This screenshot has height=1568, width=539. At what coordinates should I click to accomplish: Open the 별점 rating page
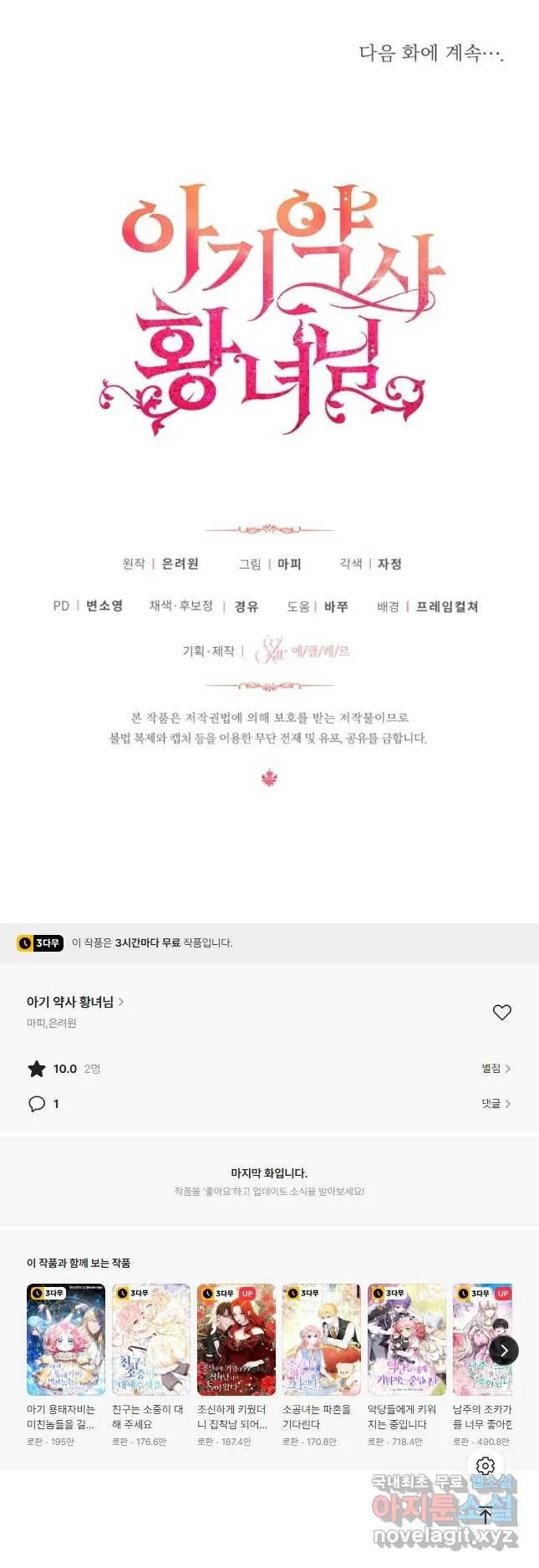point(496,1068)
